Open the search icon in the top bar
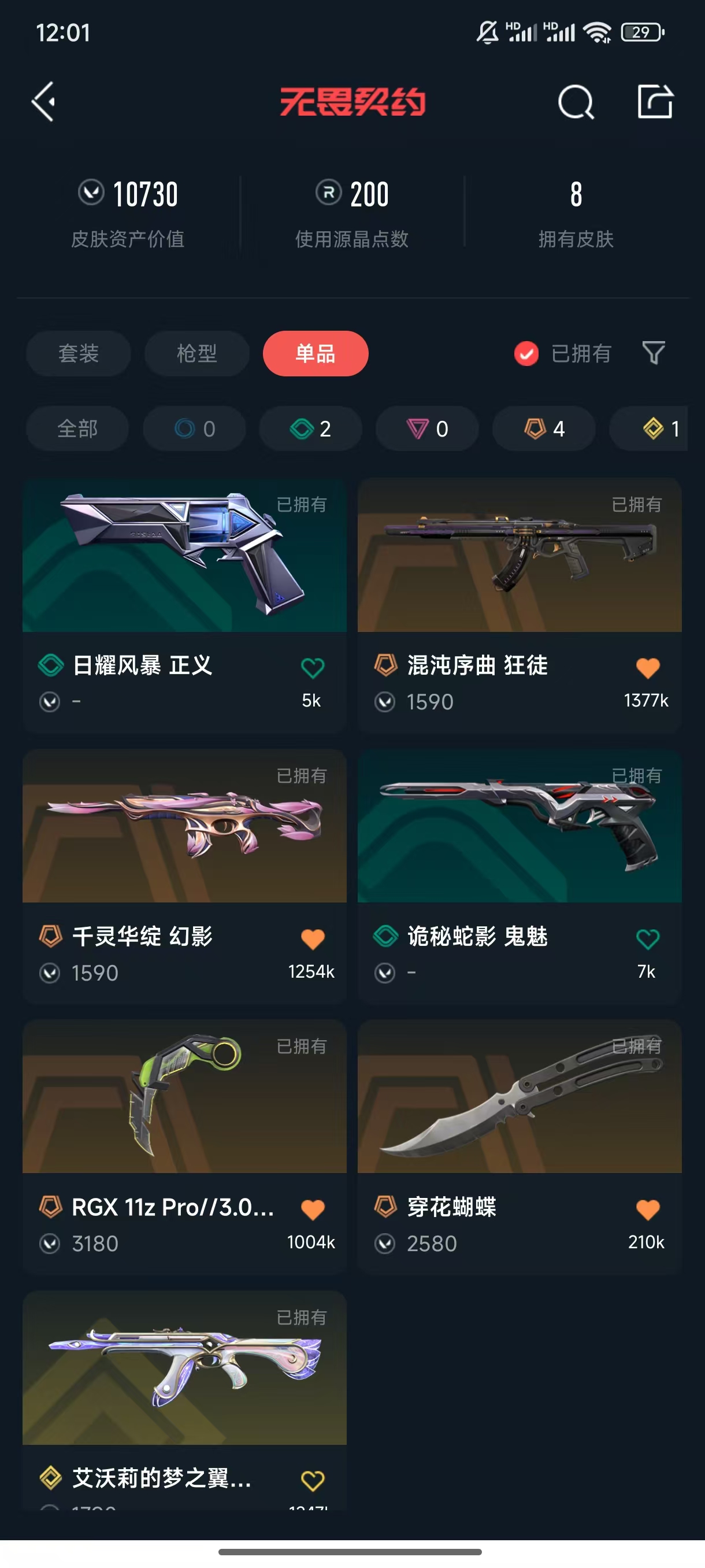Viewport: 705px width, 1568px height. (x=576, y=102)
